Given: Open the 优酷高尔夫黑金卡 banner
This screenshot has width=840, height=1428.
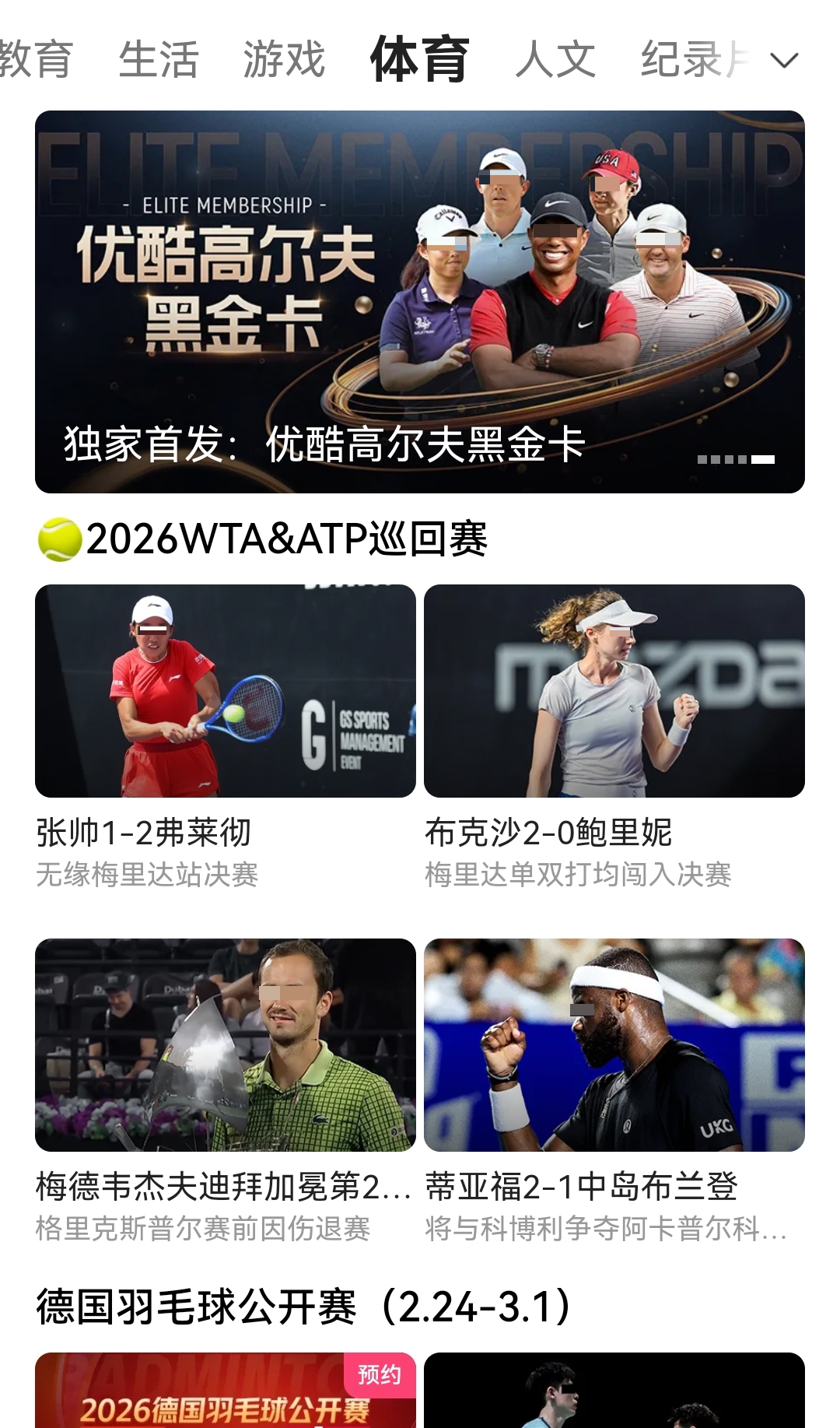Looking at the screenshot, I should tap(420, 300).
